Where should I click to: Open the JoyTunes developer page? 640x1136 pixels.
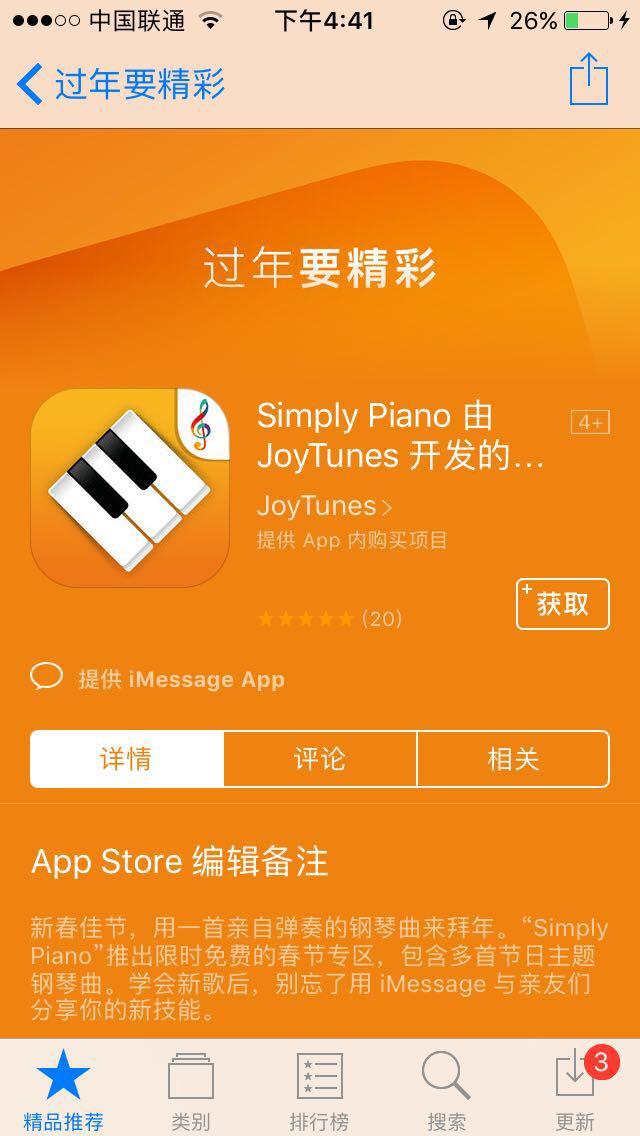[324, 506]
